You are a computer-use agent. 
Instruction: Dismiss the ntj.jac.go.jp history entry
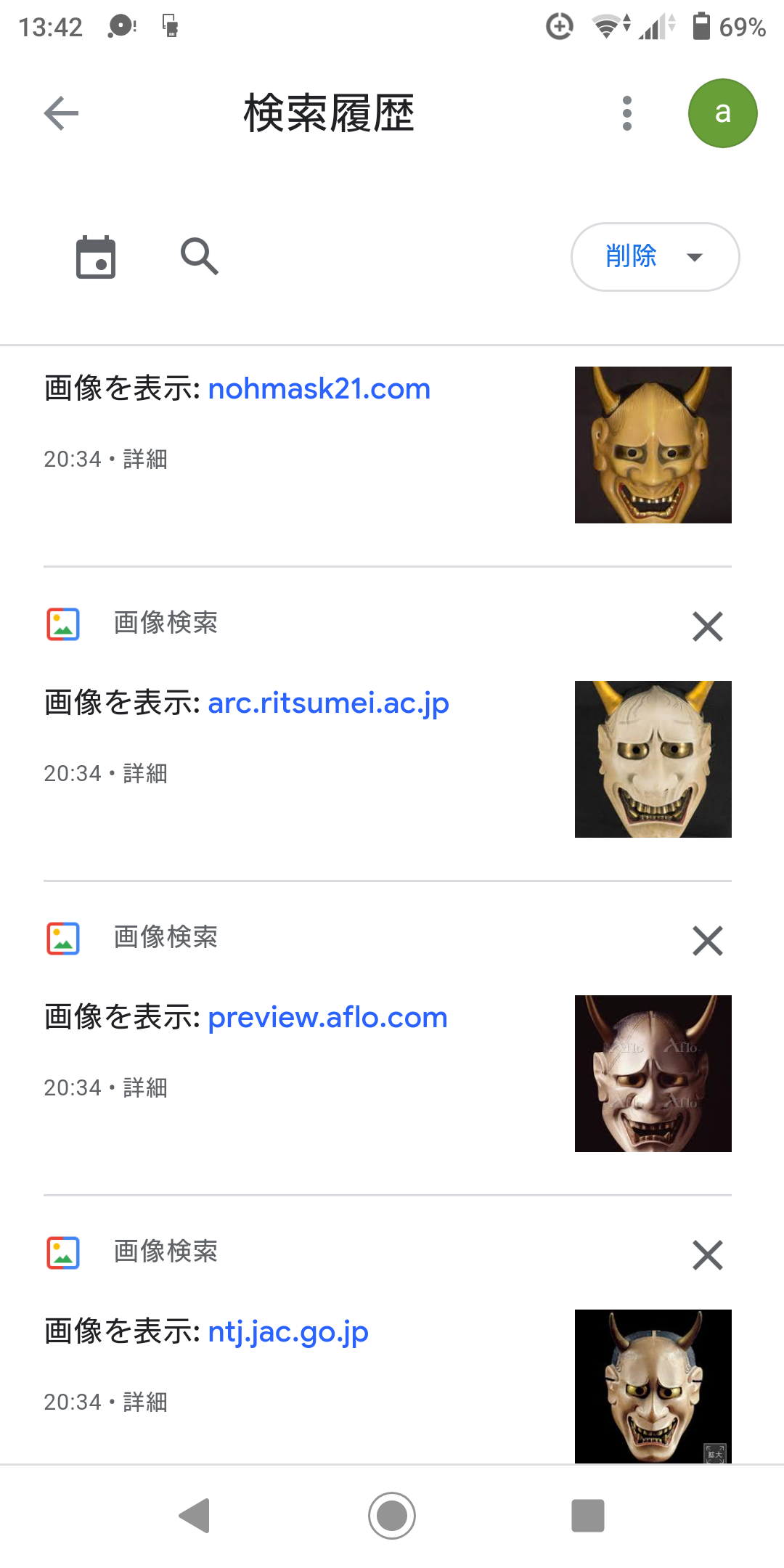tap(708, 1256)
